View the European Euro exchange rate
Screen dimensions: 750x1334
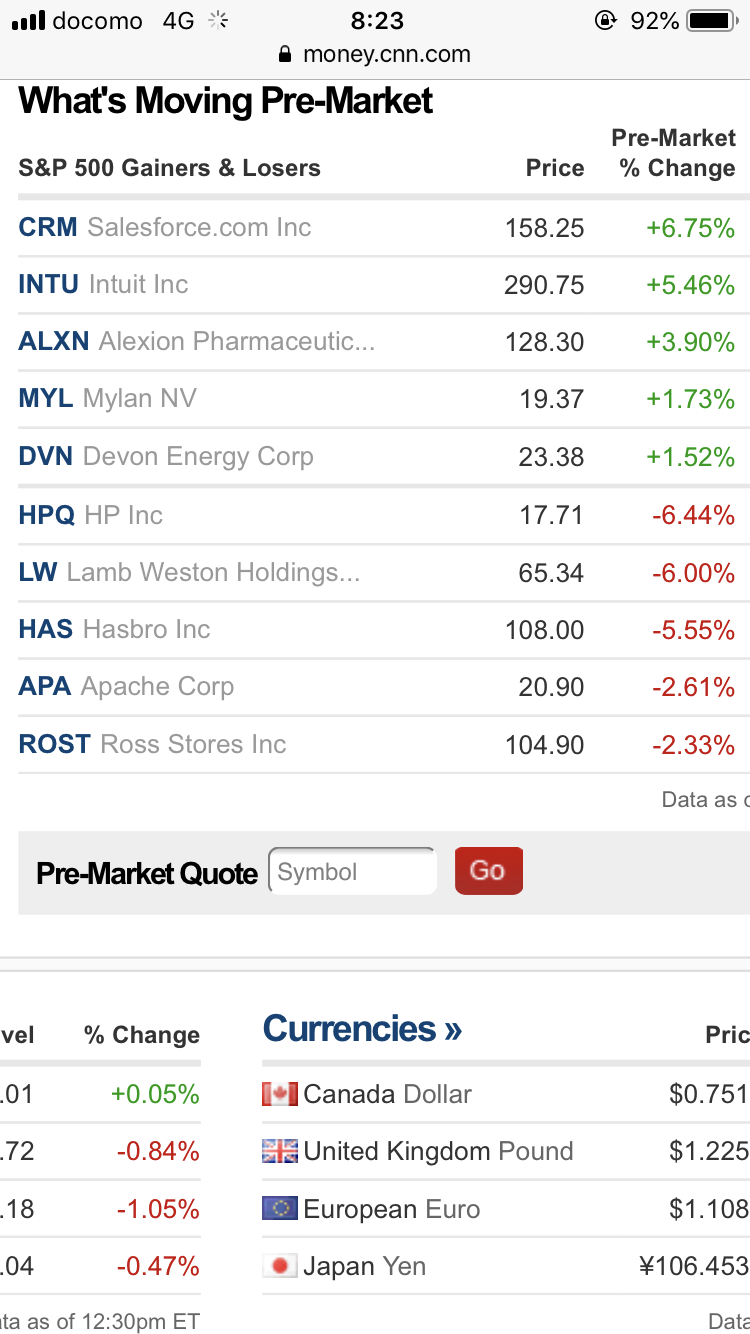tap(391, 1210)
